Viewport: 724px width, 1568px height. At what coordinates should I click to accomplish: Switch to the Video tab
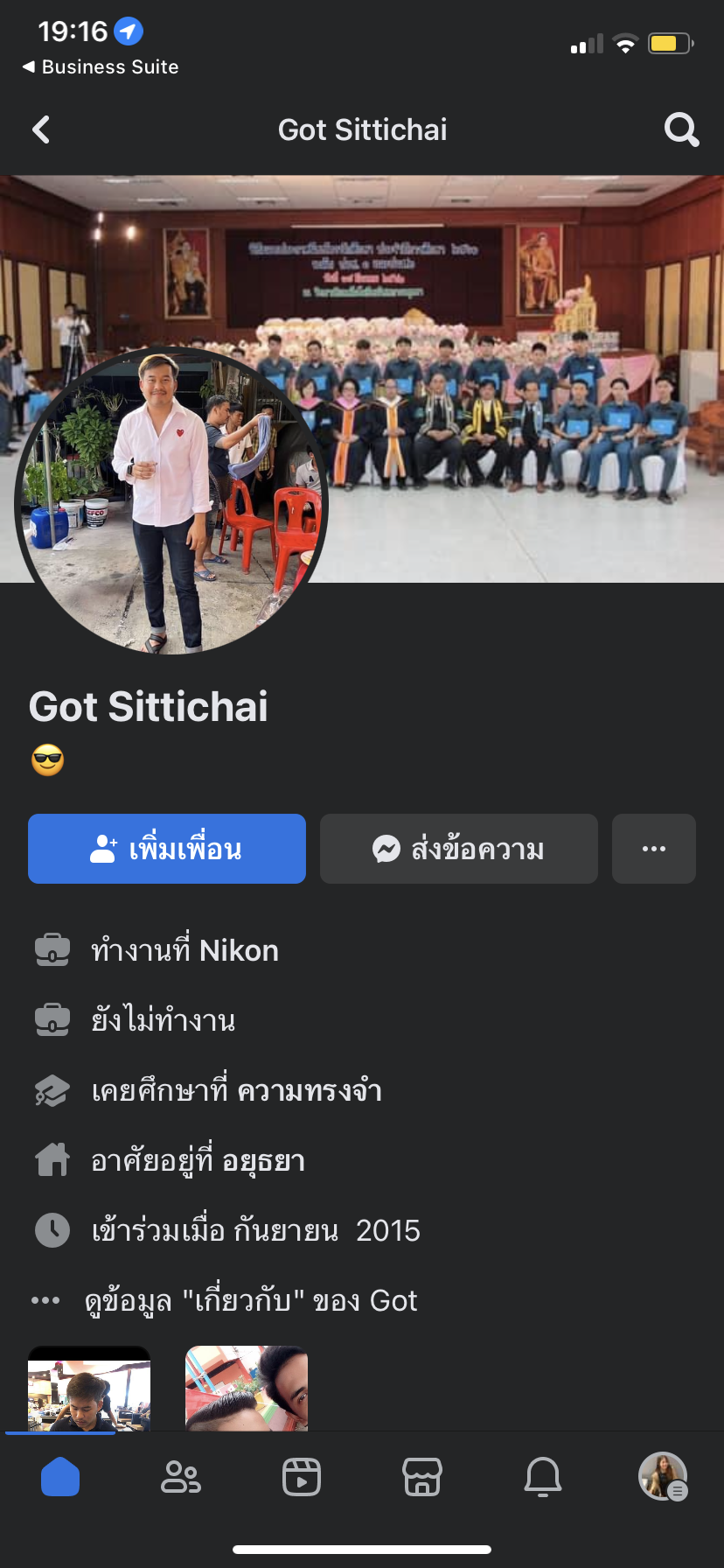coord(302,1477)
